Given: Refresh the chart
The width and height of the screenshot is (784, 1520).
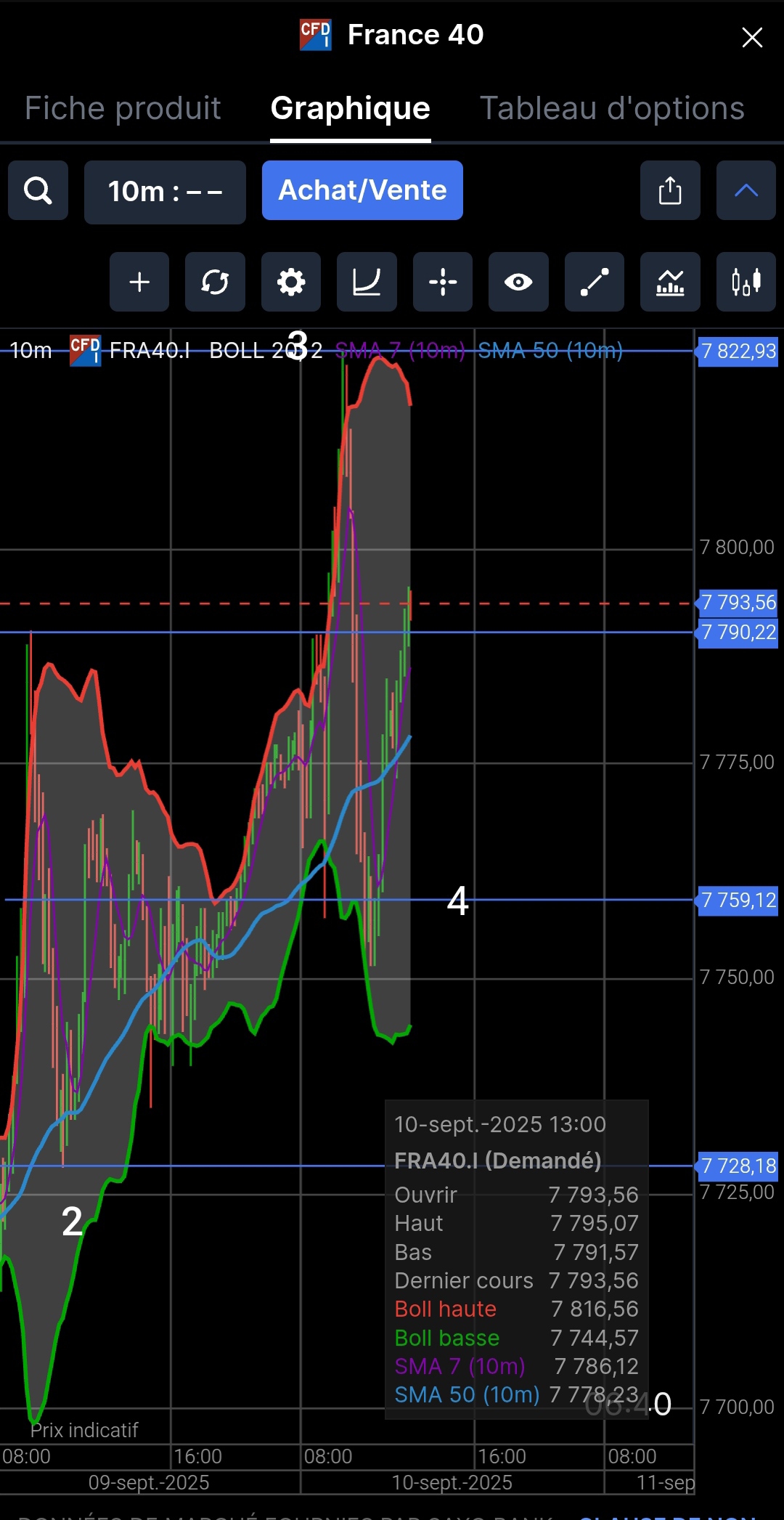Looking at the screenshot, I should pos(215,282).
